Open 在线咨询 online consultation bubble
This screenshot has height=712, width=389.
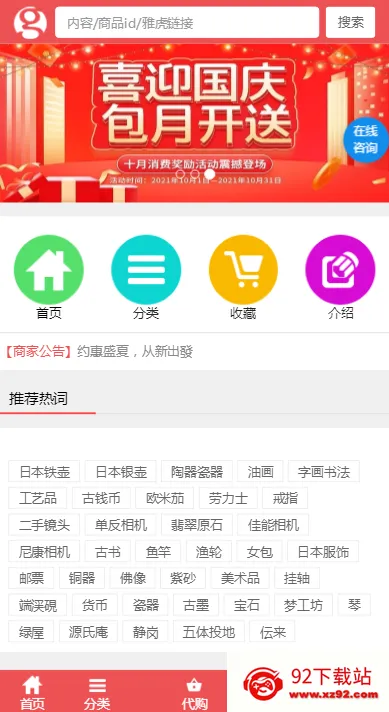pyautogui.click(x=365, y=140)
